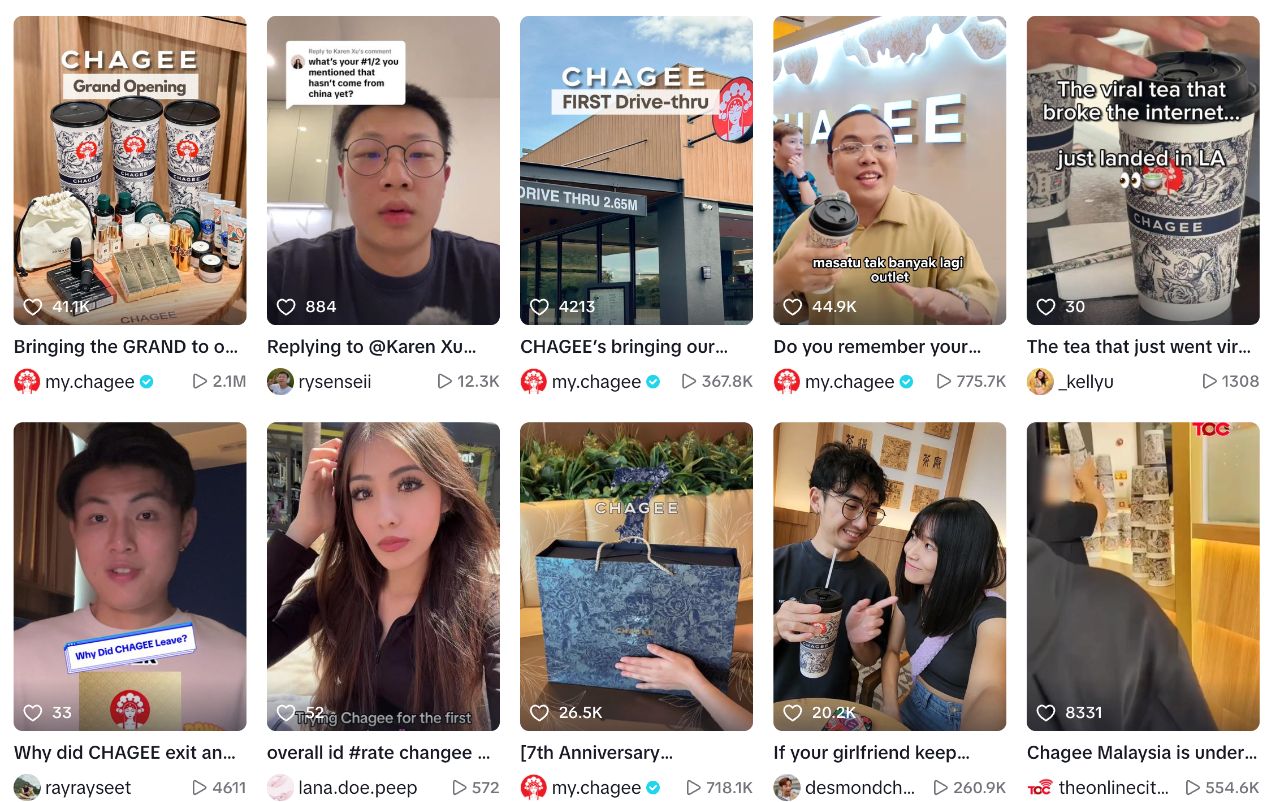Play the reply to Karen Xu video
Viewport: 1280px width, 802px height.
tap(383, 170)
